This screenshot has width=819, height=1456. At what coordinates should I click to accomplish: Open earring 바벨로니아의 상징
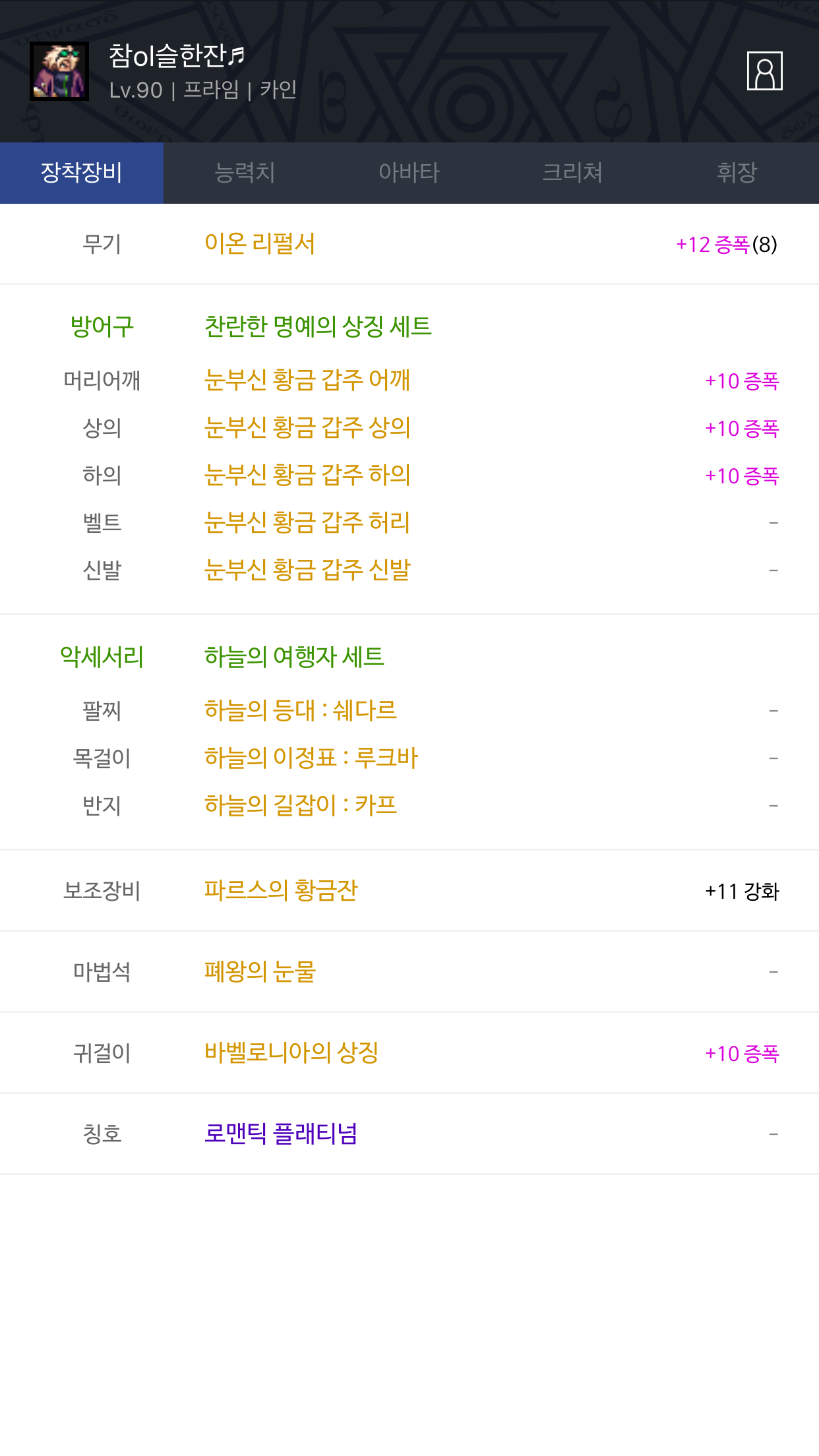coord(291,1053)
